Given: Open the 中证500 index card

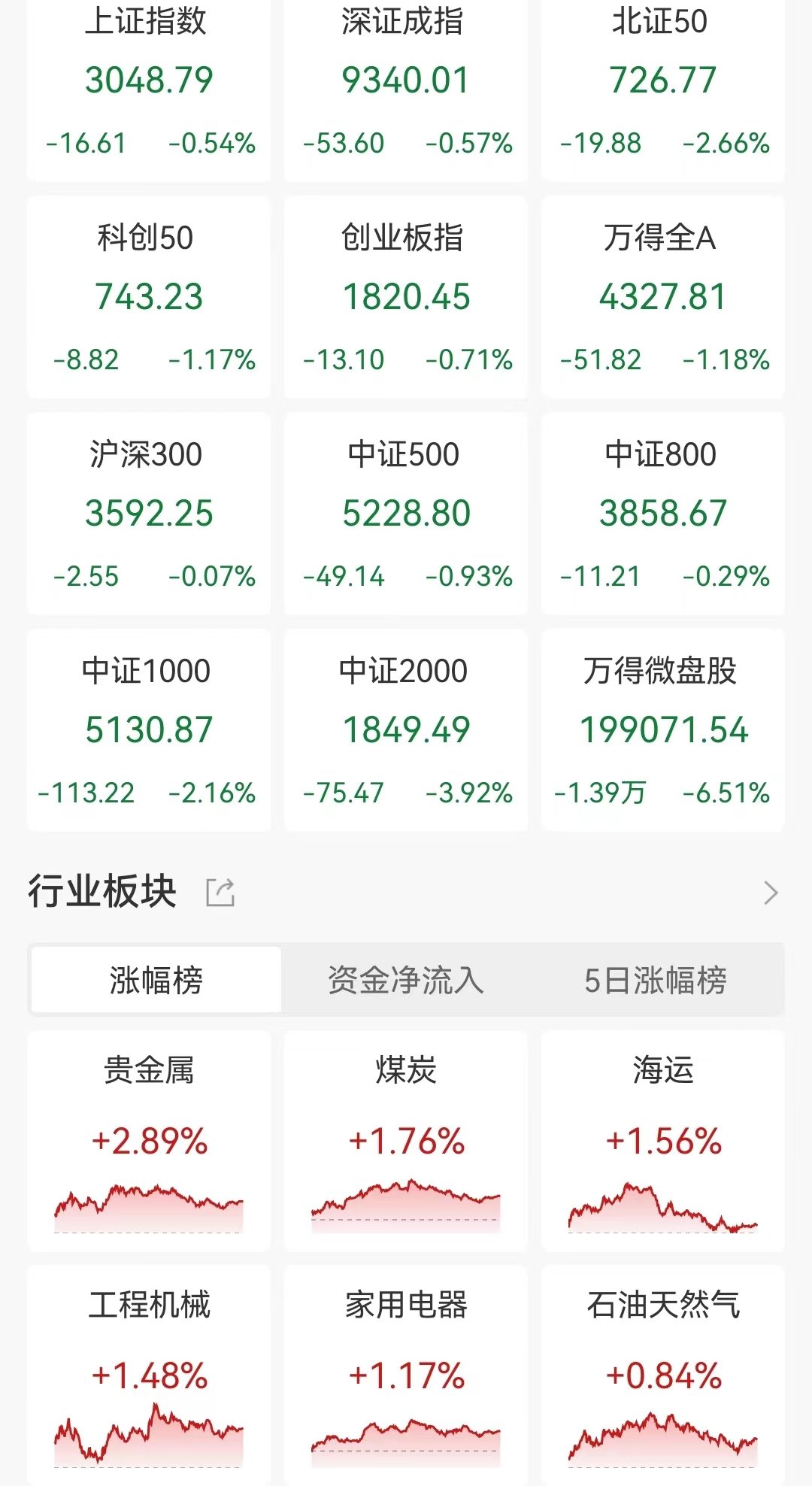Looking at the screenshot, I should coord(406,514).
